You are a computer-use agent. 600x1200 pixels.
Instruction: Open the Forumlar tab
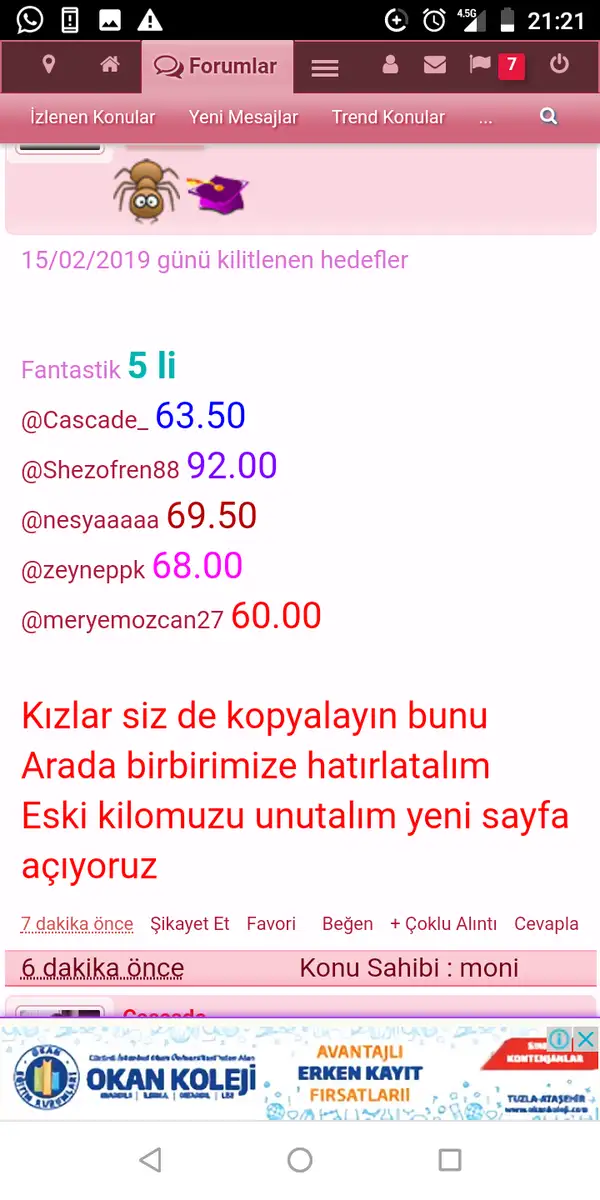(217, 67)
